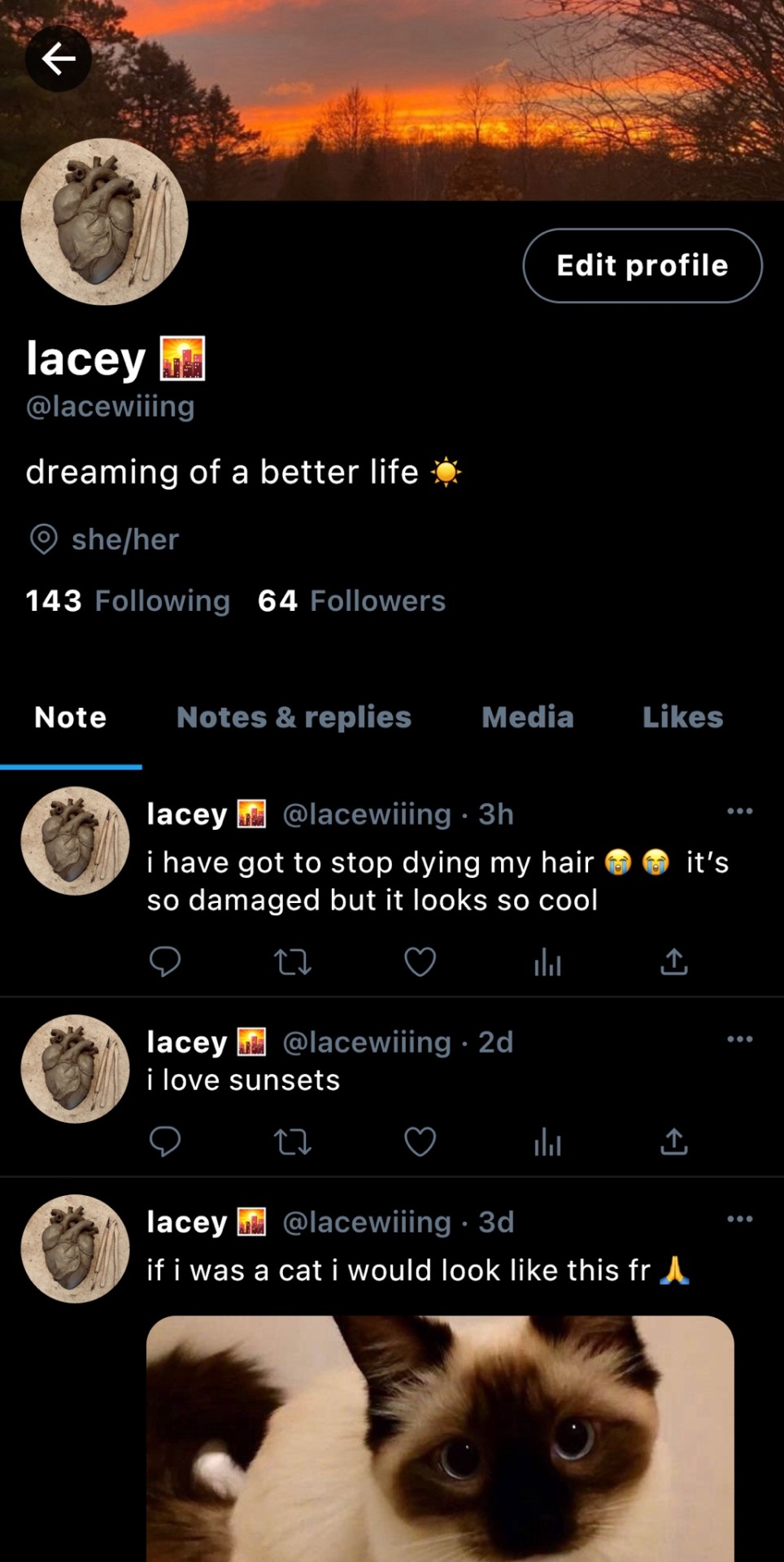Reply to the 'i love sunsets' post
The width and height of the screenshot is (784, 1562).
pyautogui.click(x=165, y=1141)
